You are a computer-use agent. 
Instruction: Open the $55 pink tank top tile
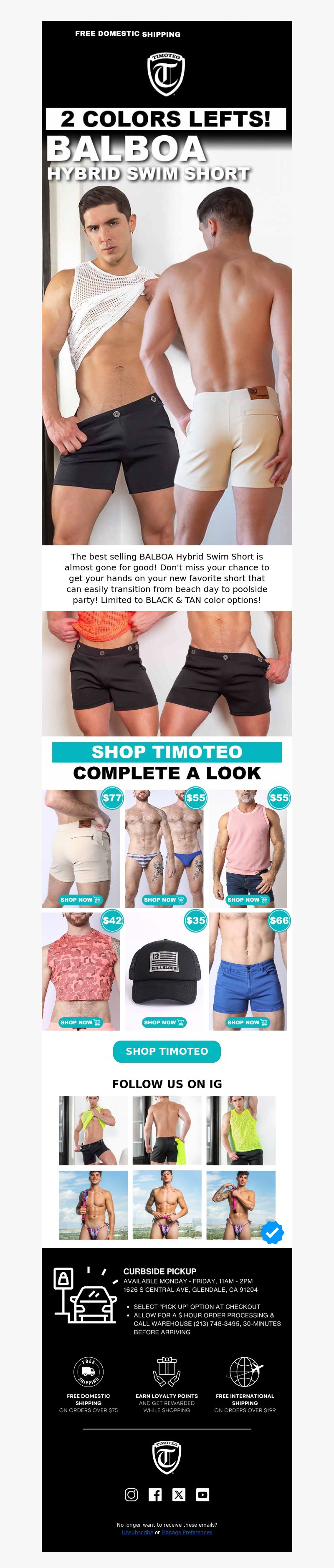pos(248,849)
